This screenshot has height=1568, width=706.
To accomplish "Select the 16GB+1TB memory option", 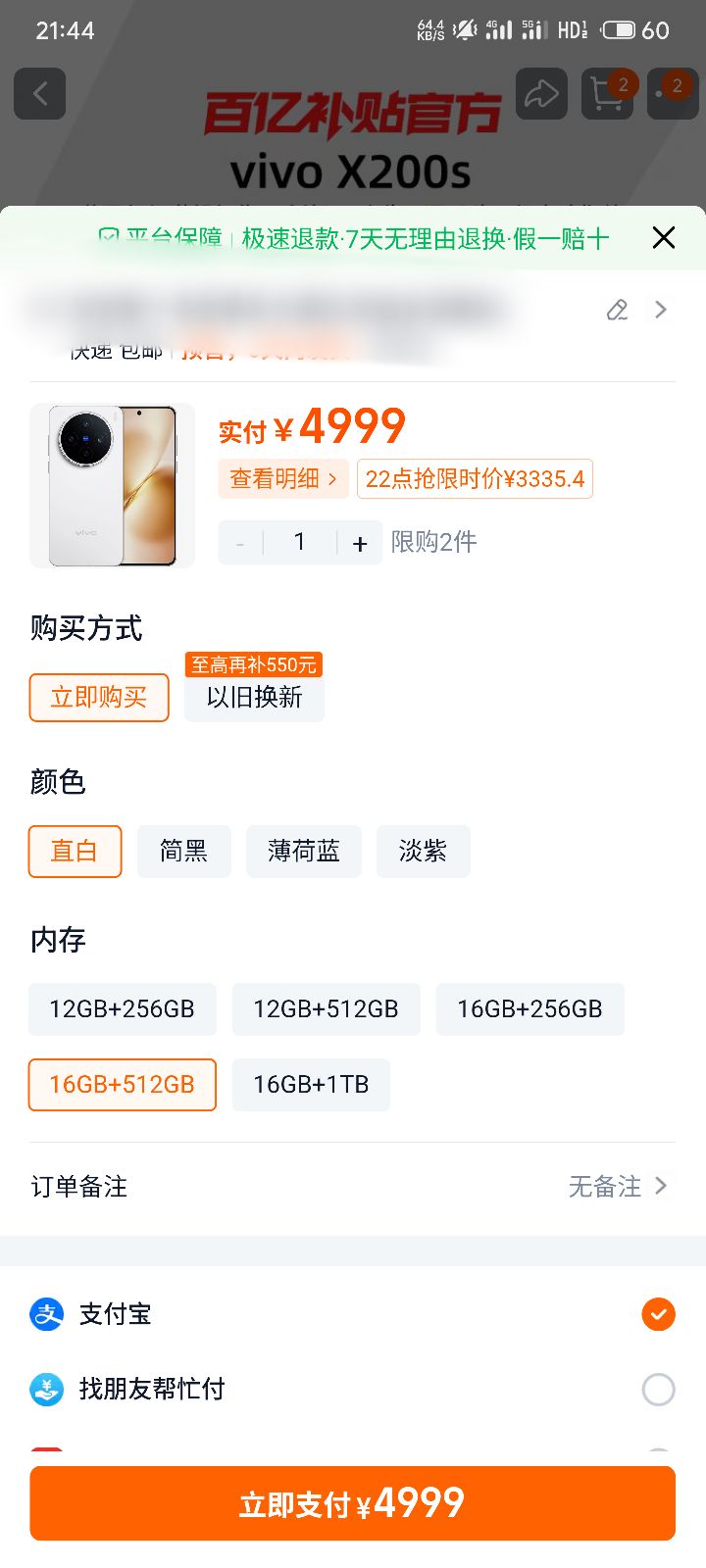I will [310, 1085].
